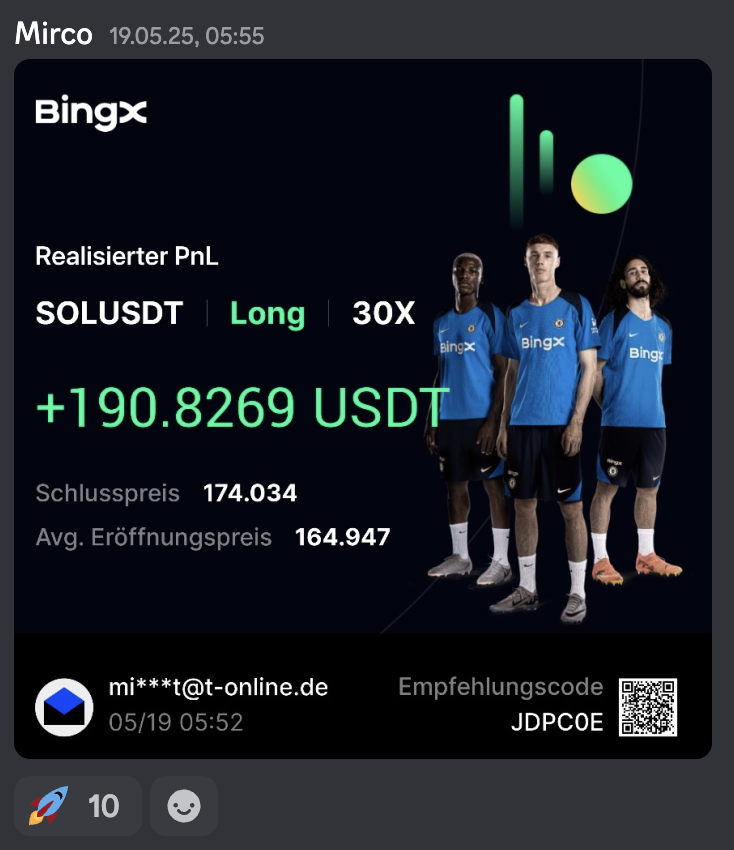Add your rocket reaction to Mirco's message
Screen dimensions: 734x850
pyautogui.click(x=78, y=806)
